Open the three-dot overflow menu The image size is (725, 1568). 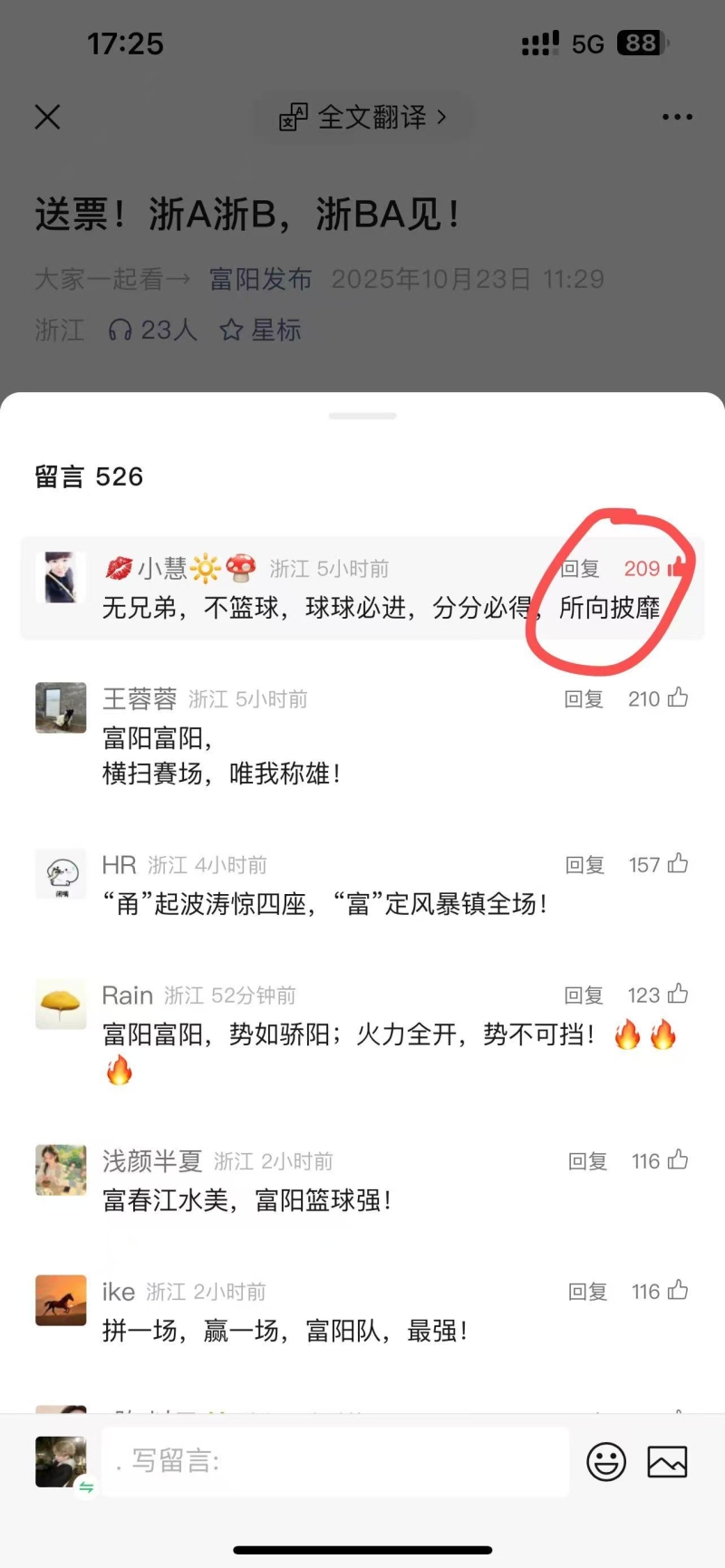point(677,117)
